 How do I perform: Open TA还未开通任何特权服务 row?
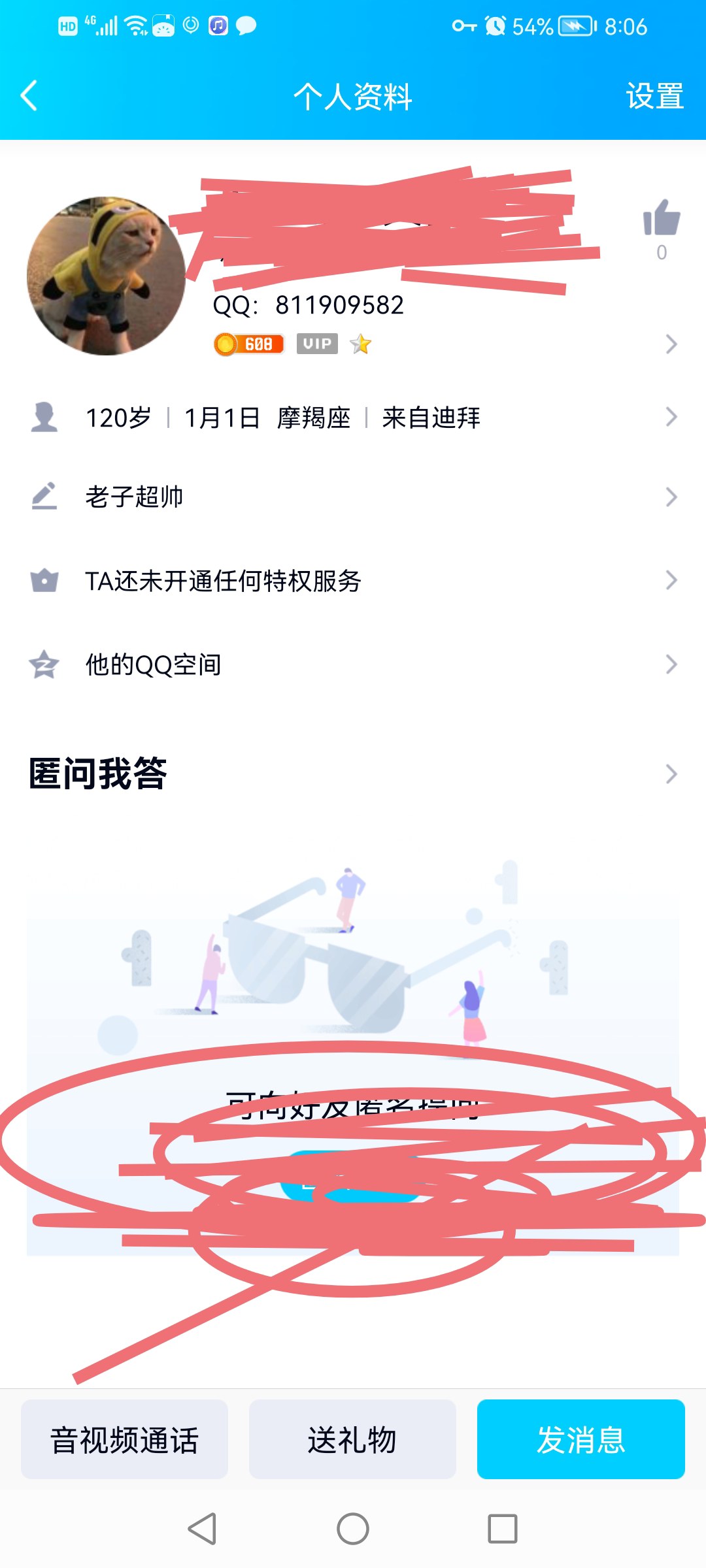pos(353,580)
